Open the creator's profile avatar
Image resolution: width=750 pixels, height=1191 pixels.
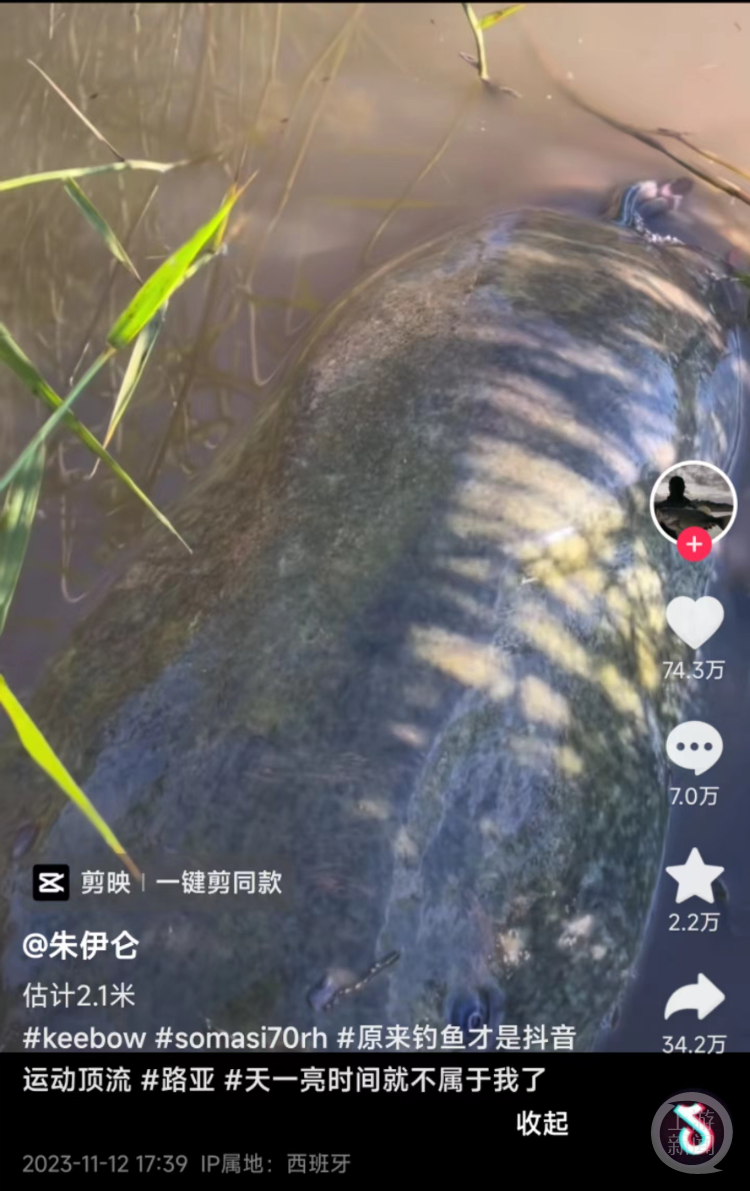(693, 500)
